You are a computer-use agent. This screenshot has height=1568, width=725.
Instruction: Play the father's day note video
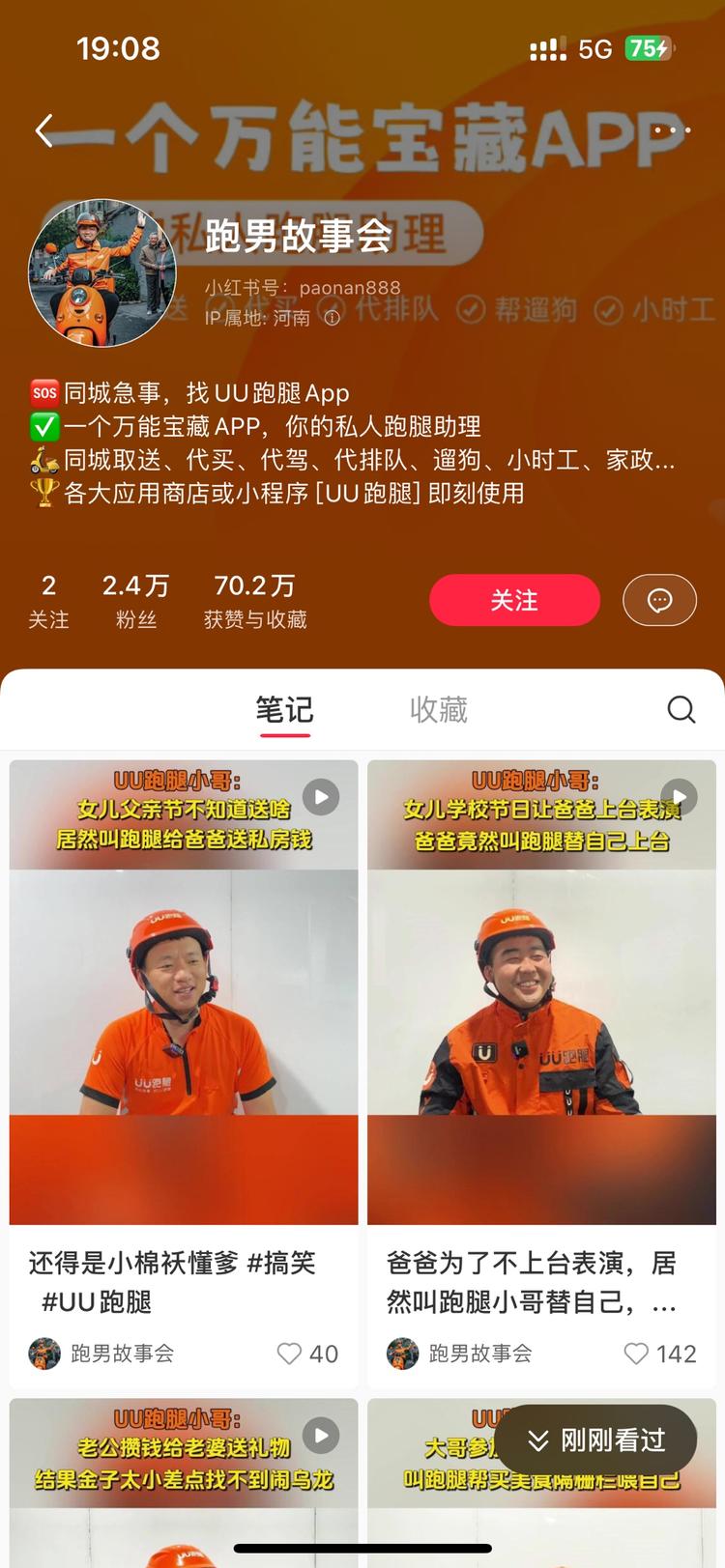(x=319, y=796)
